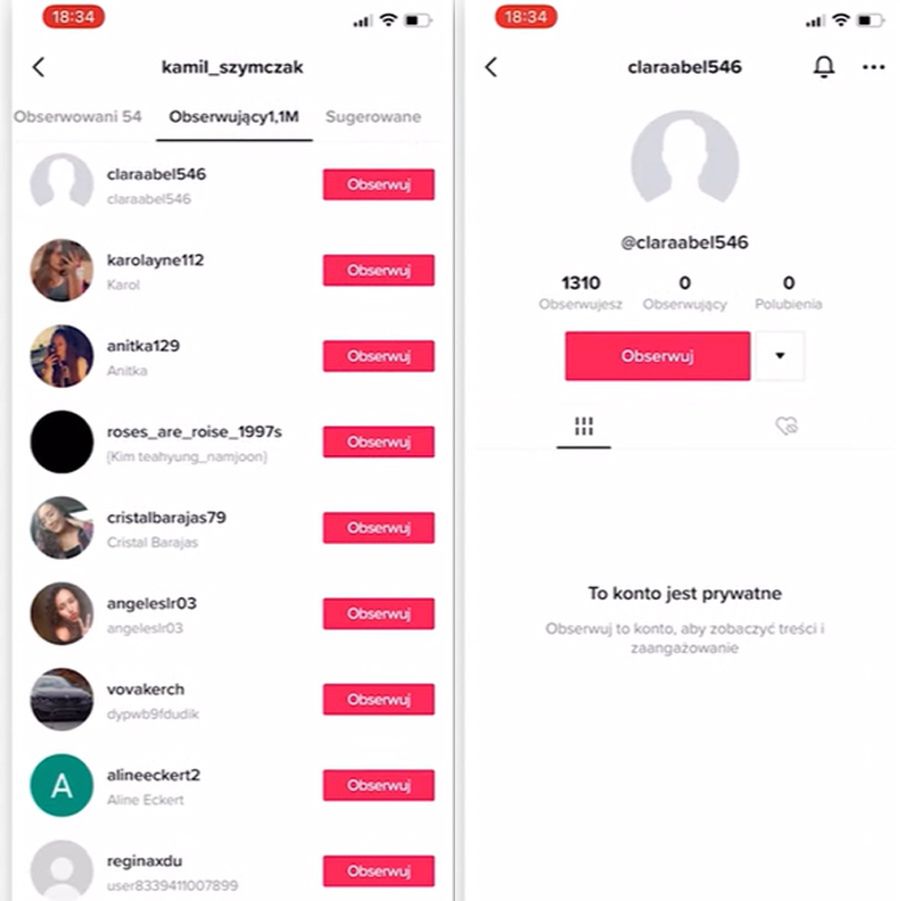The height and width of the screenshot is (901, 900).
Task: Follow cristalbarajas79
Action: [378, 528]
